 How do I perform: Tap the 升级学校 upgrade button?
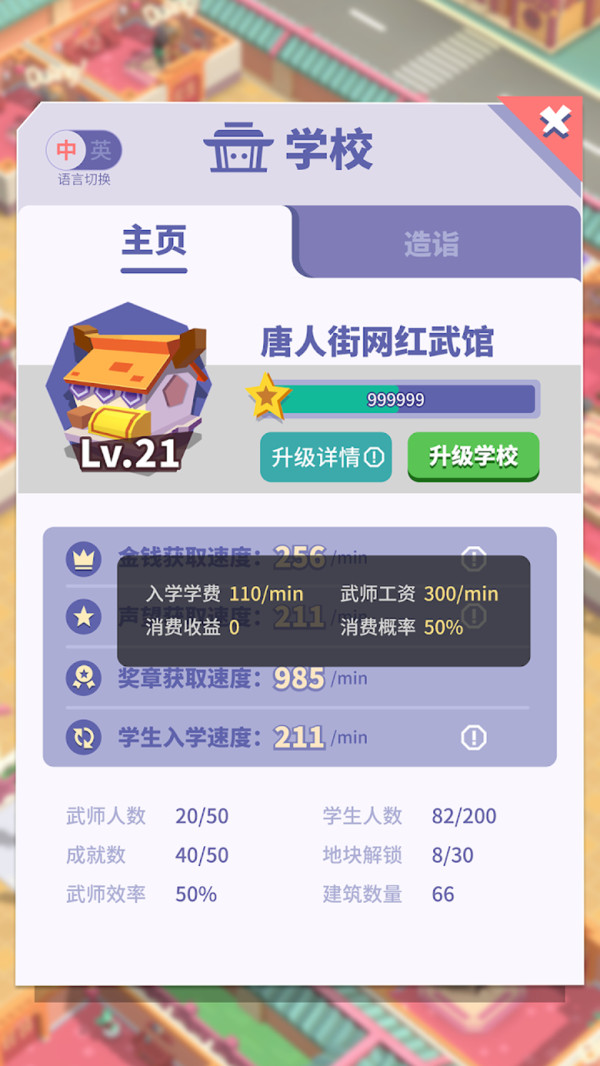[x=473, y=457]
